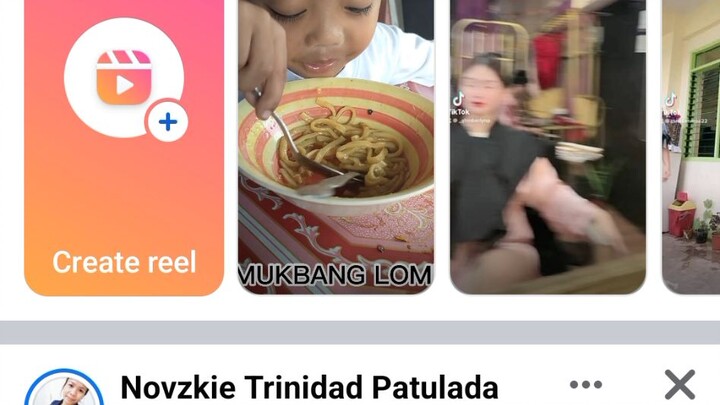Open the MUKBANG LOM noodle reel
720x405 pixels.
335,150
